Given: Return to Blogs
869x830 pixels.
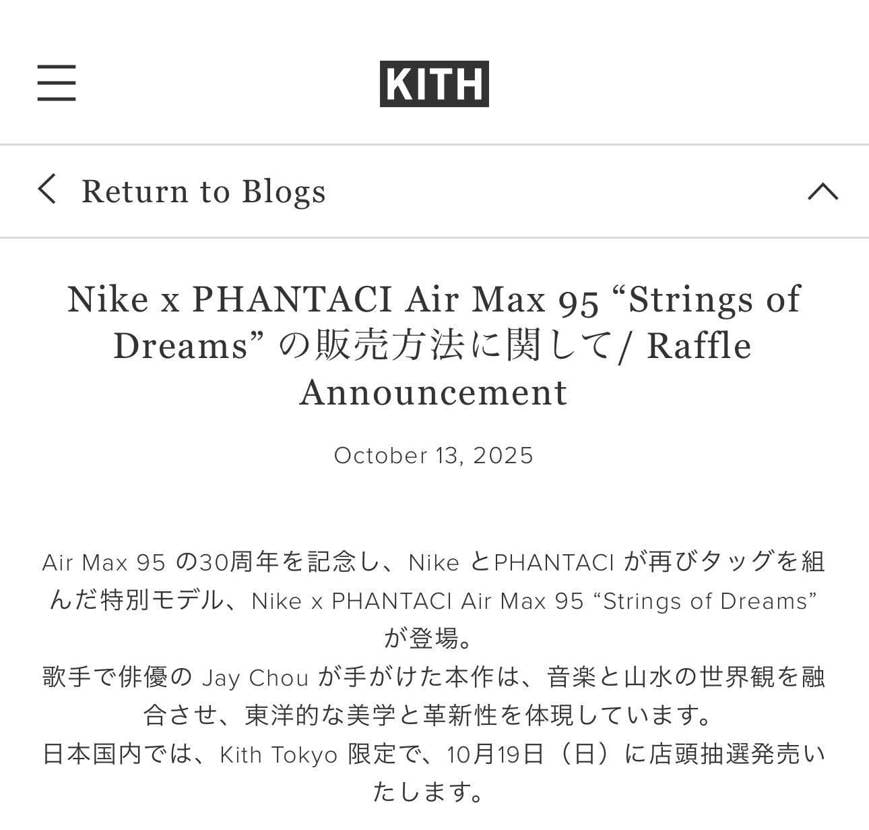Looking at the screenshot, I should (x=183, y=191).
